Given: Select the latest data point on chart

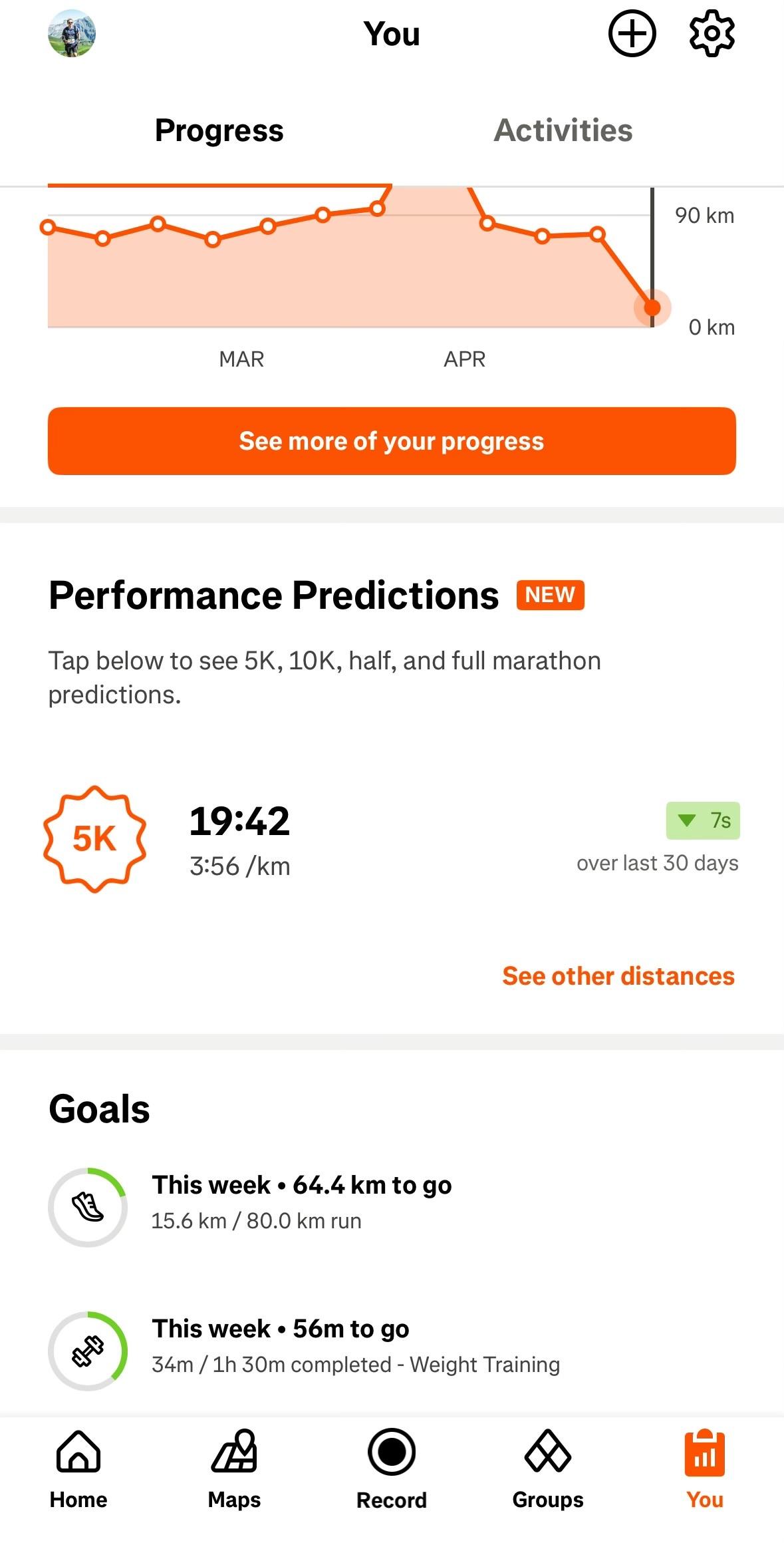Looking at the screenshot, I should [652, 307].
